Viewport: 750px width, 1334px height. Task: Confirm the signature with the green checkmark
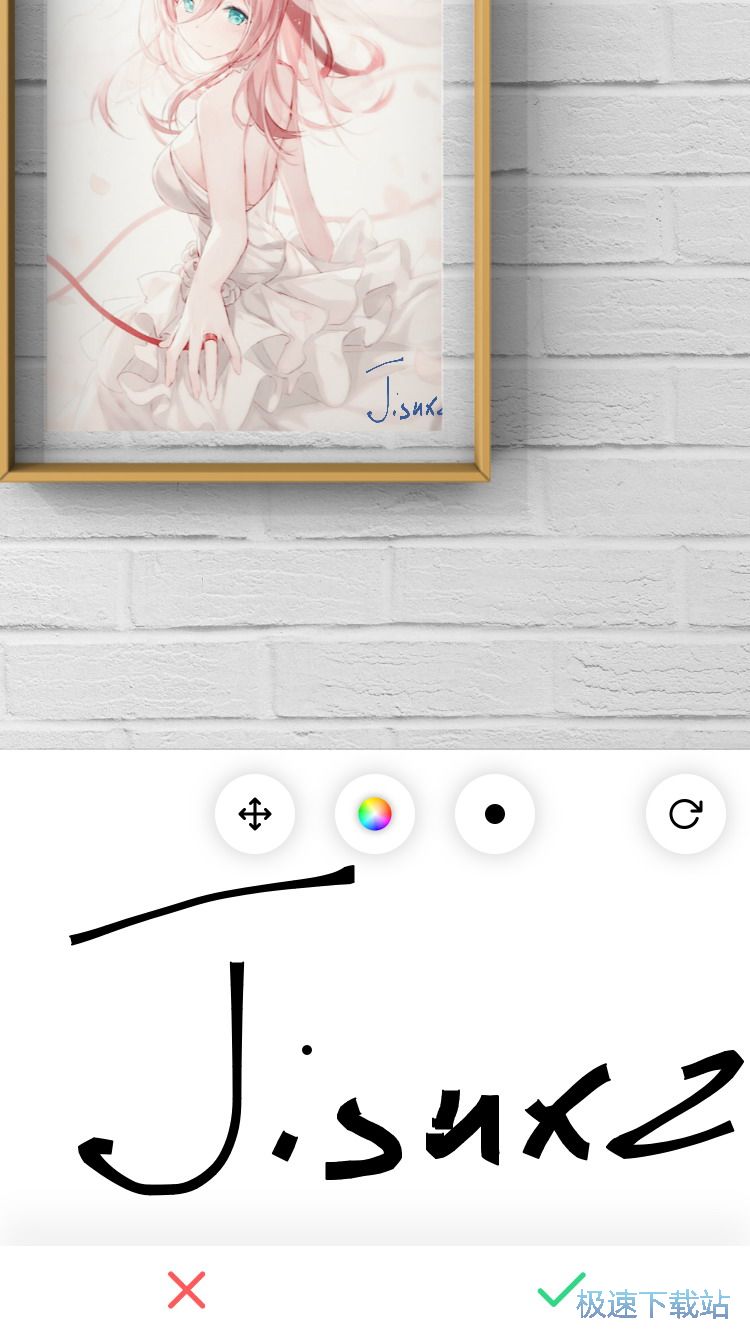(x=560, y=1289)
